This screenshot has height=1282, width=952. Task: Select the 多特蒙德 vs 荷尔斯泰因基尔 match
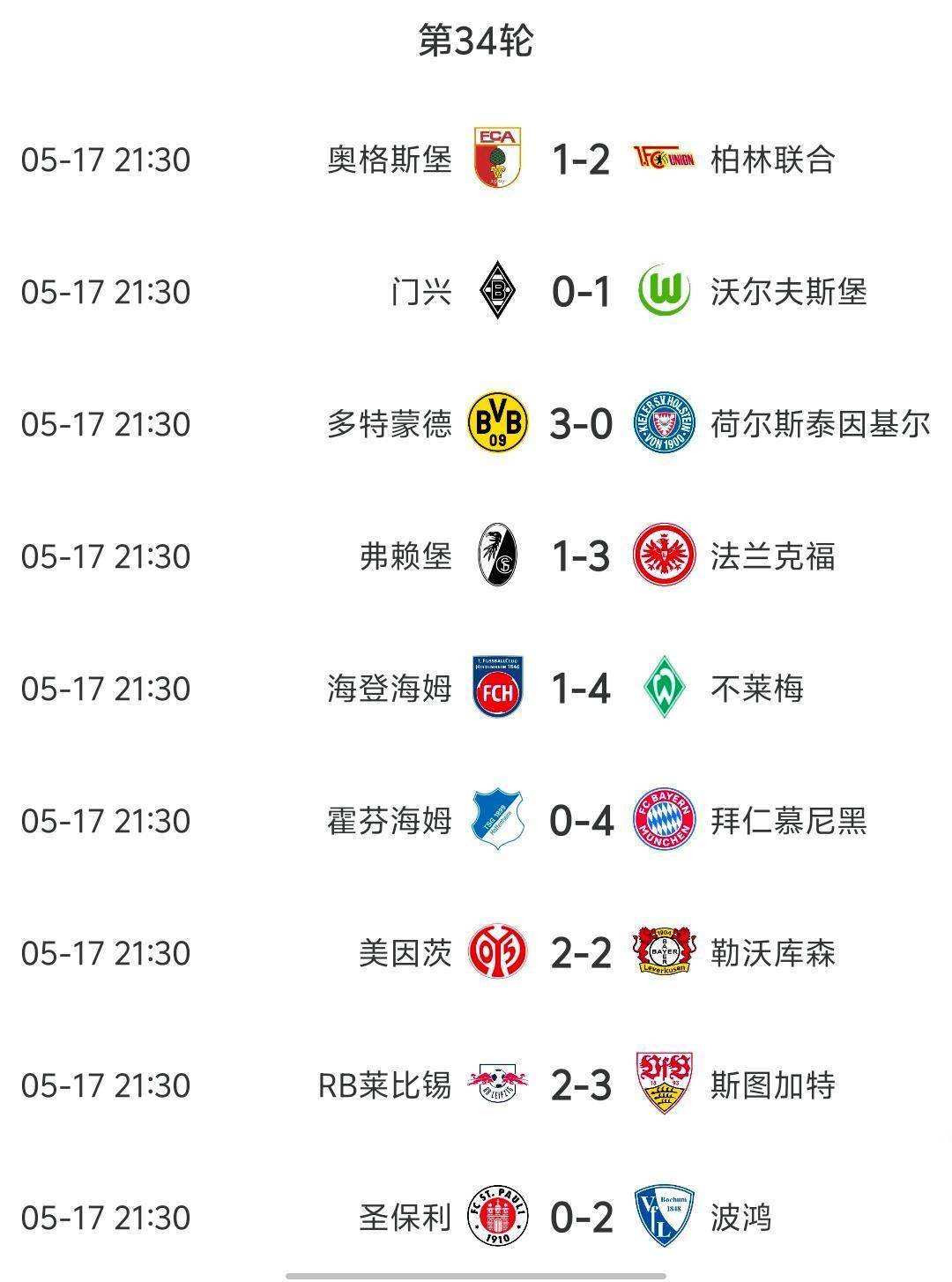tap(580, 424)
